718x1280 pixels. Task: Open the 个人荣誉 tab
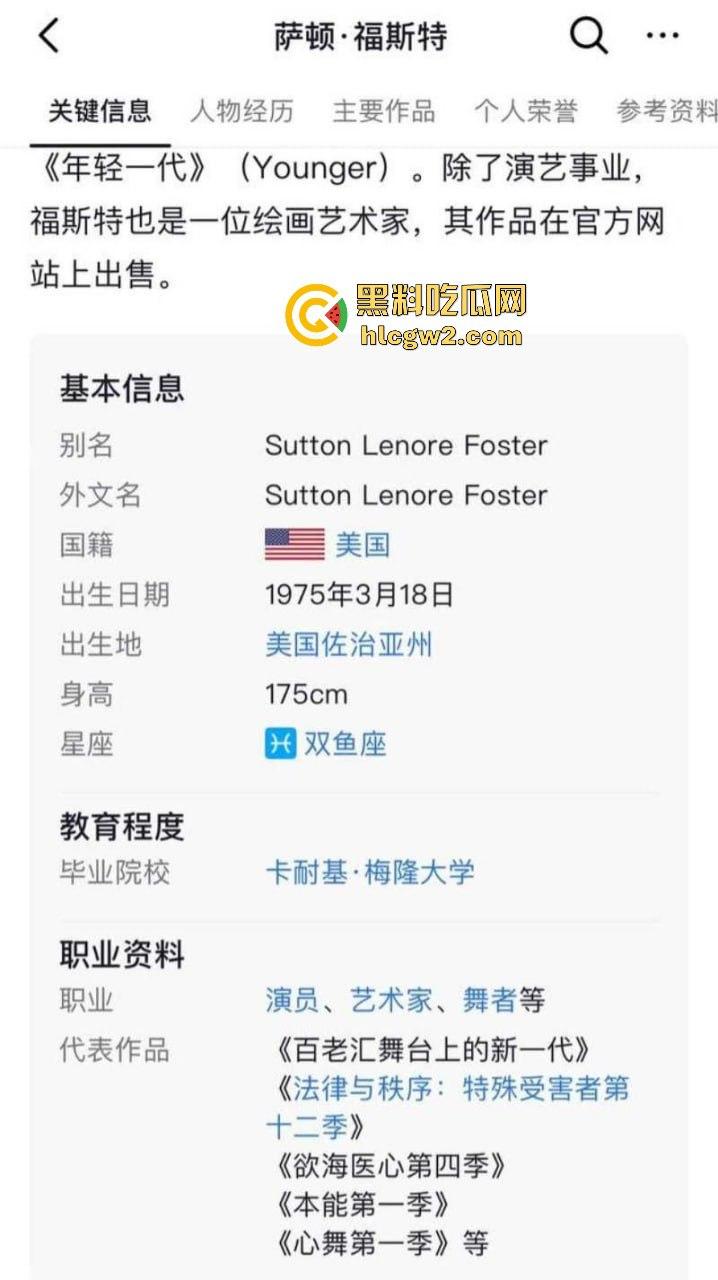[x=526, y=111]
